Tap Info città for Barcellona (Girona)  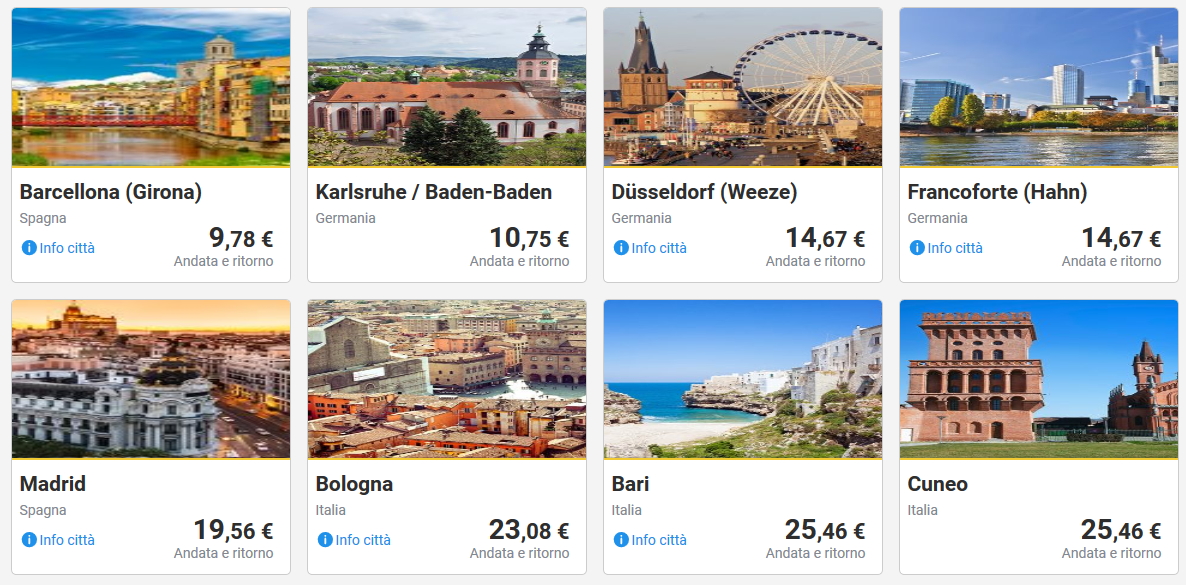pos(59,248)
